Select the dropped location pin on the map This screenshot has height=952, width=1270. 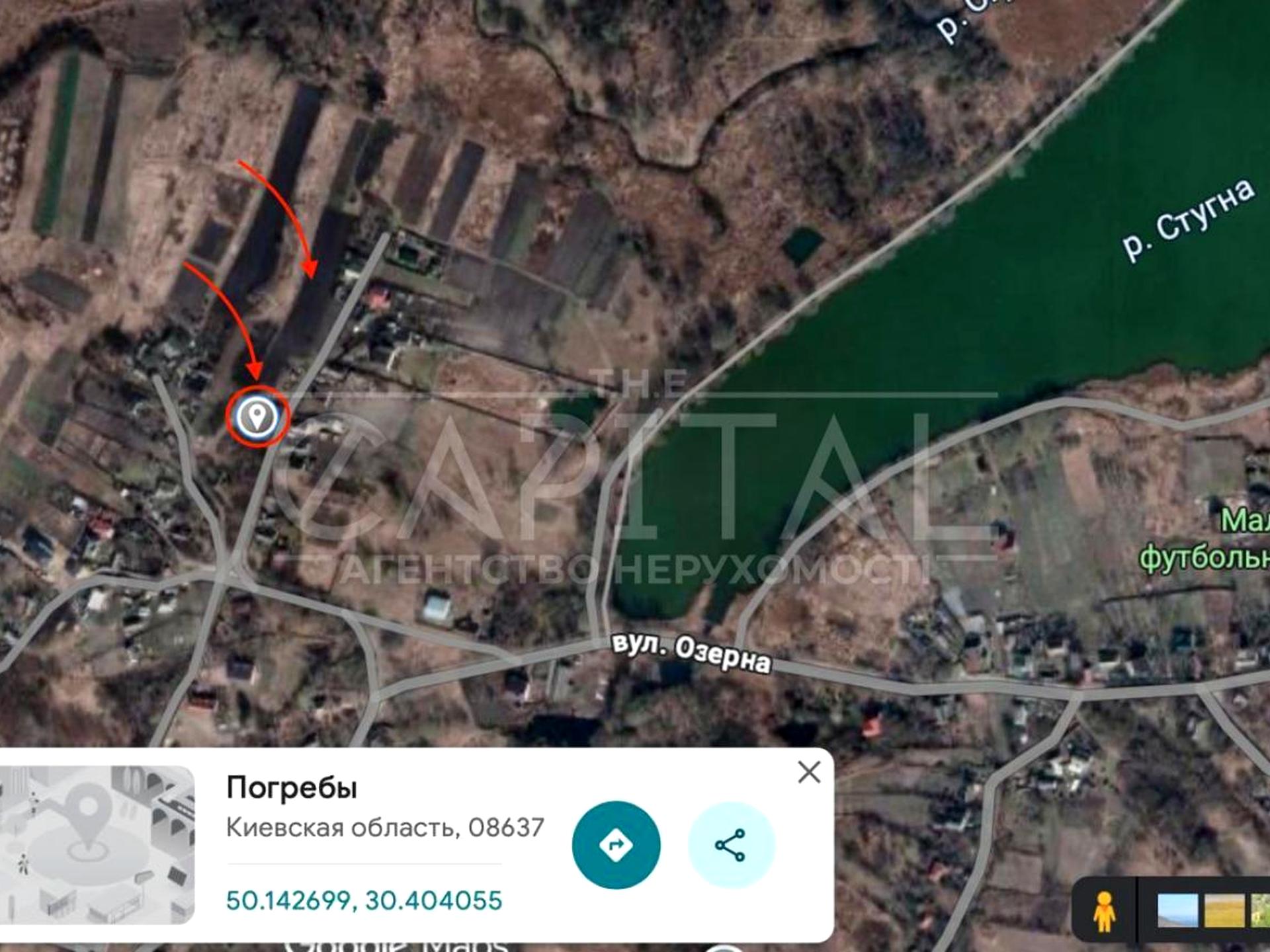pos(257,416)
